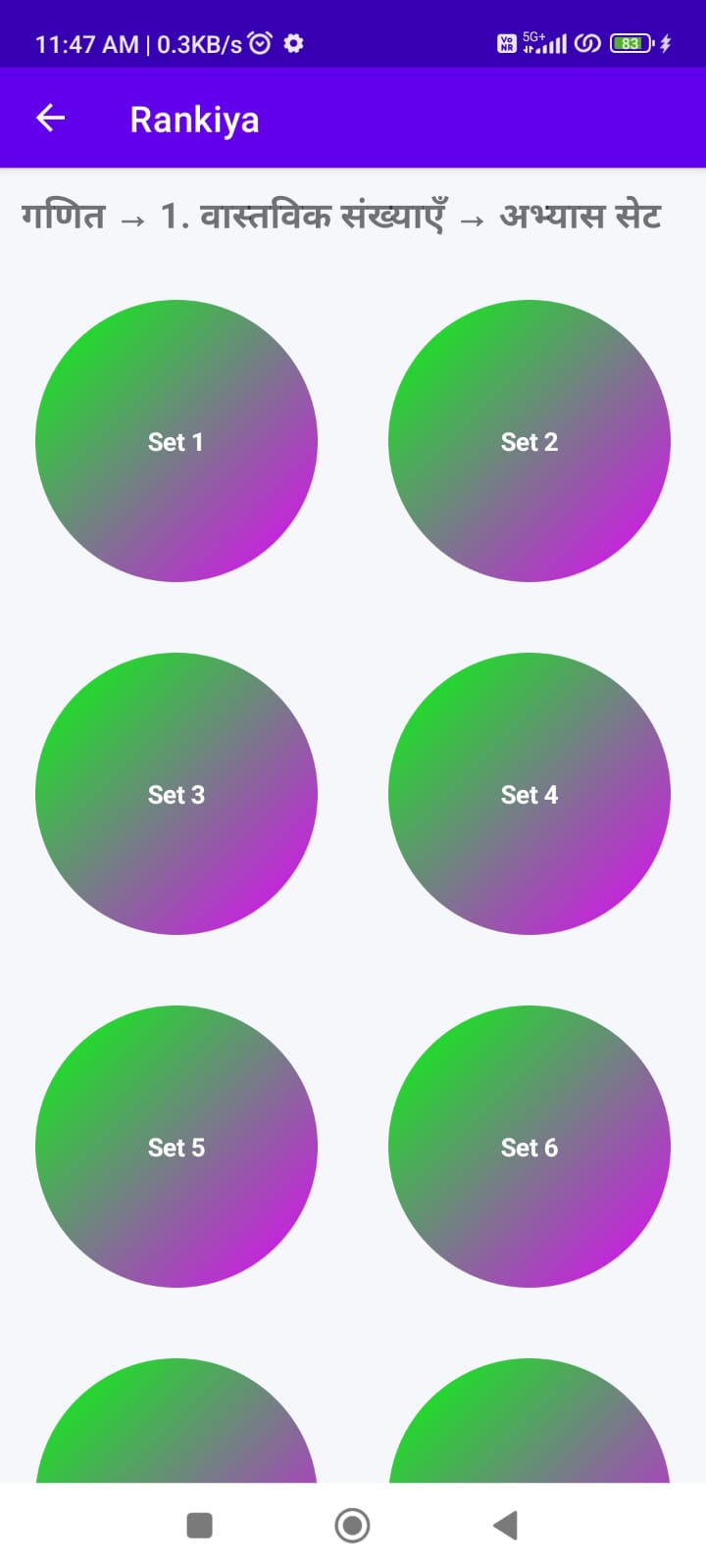Open Set 2 practice set
Image resolution: width=706 pixels, height=1568 pixels.
tap(529, 442)
